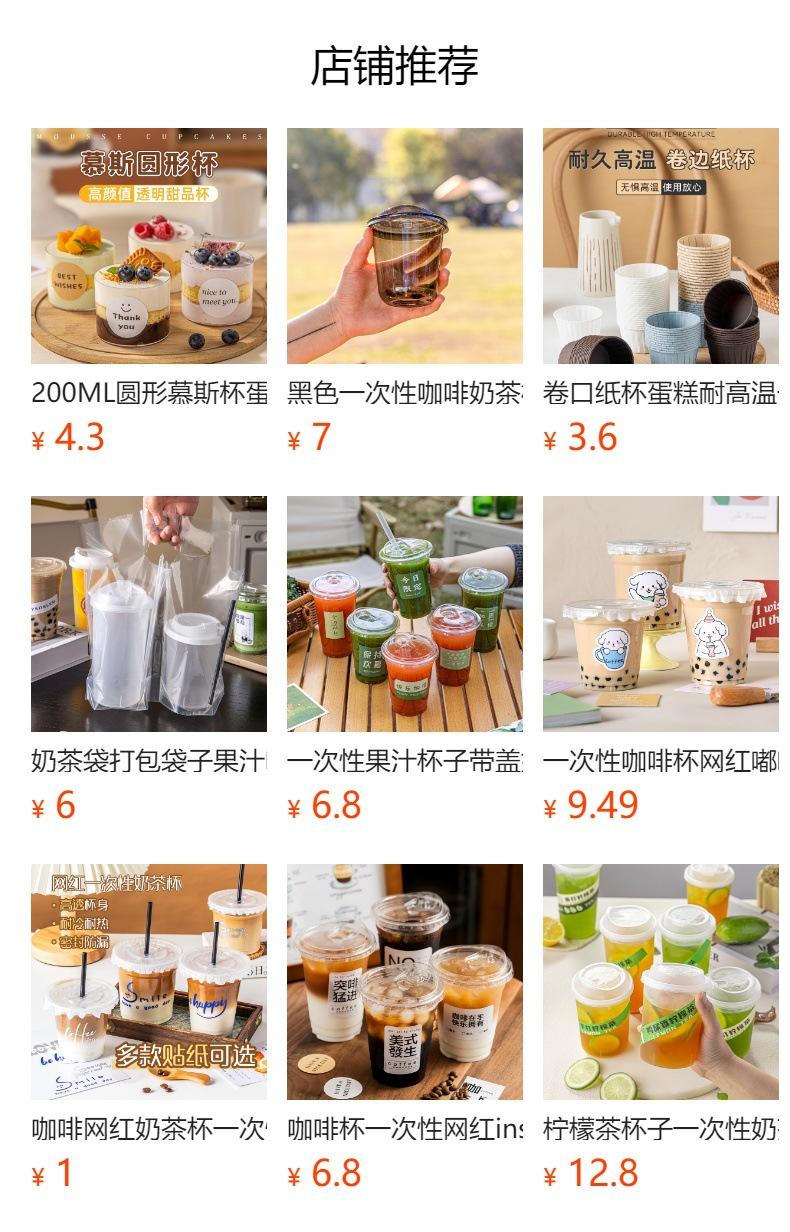Tap the 咖啡杯一次性网红ins product card
Image resolution: width=790 pixels, height=1232 pixels.
coord(404,982)
